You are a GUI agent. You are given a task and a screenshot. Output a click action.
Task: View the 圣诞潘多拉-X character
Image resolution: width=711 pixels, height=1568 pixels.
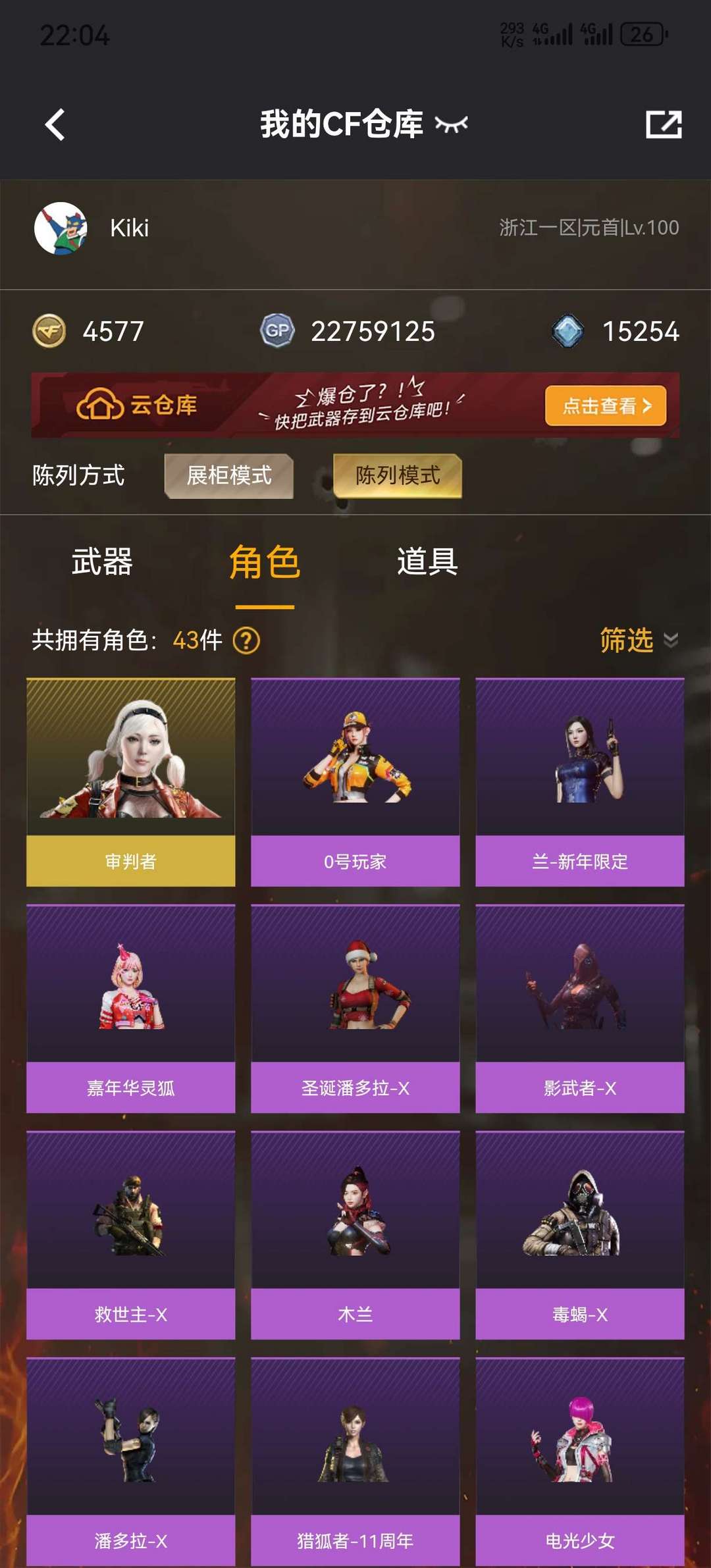click(x=355, y=1008)
